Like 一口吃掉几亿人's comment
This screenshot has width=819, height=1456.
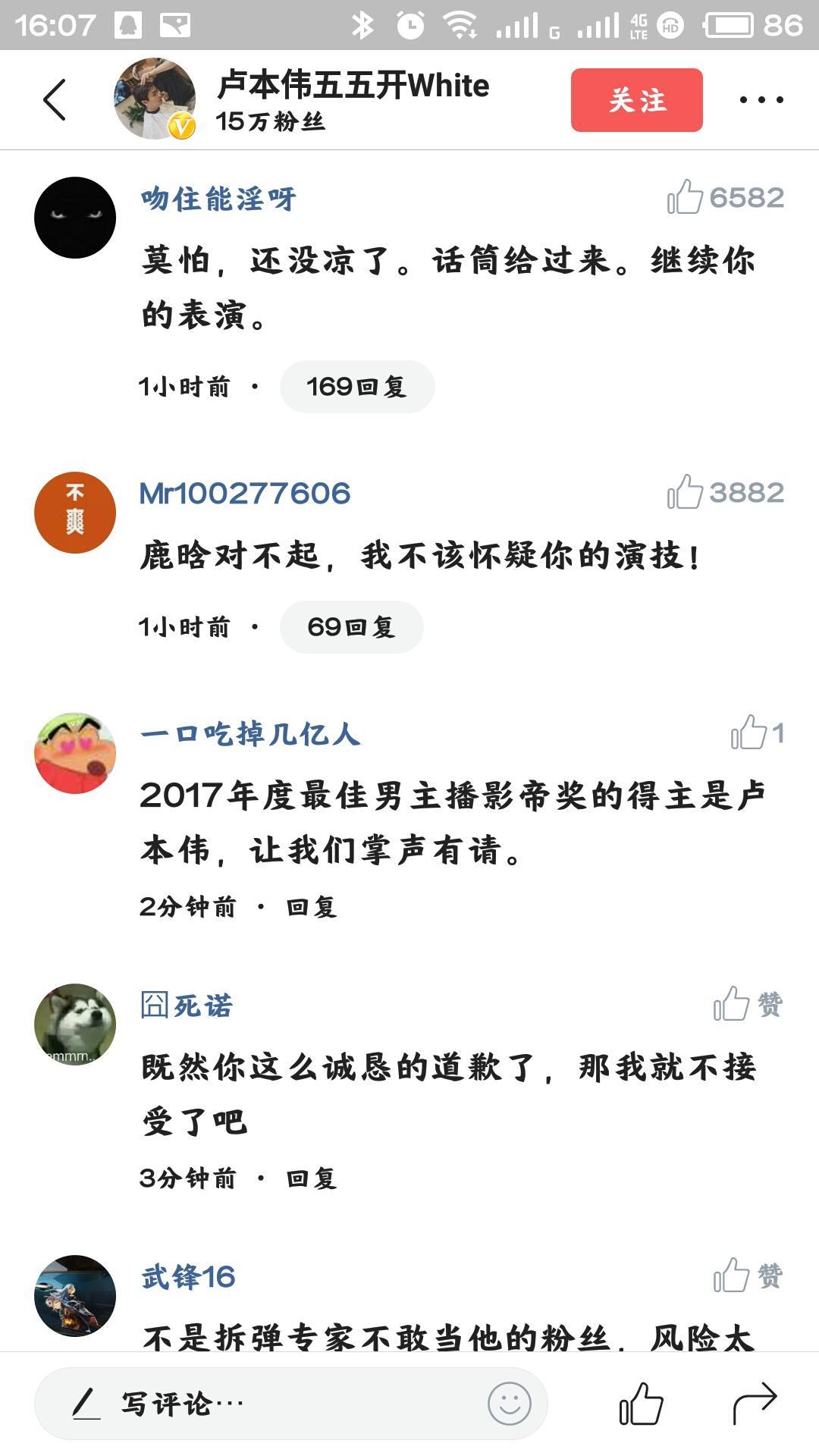(748, 733)
